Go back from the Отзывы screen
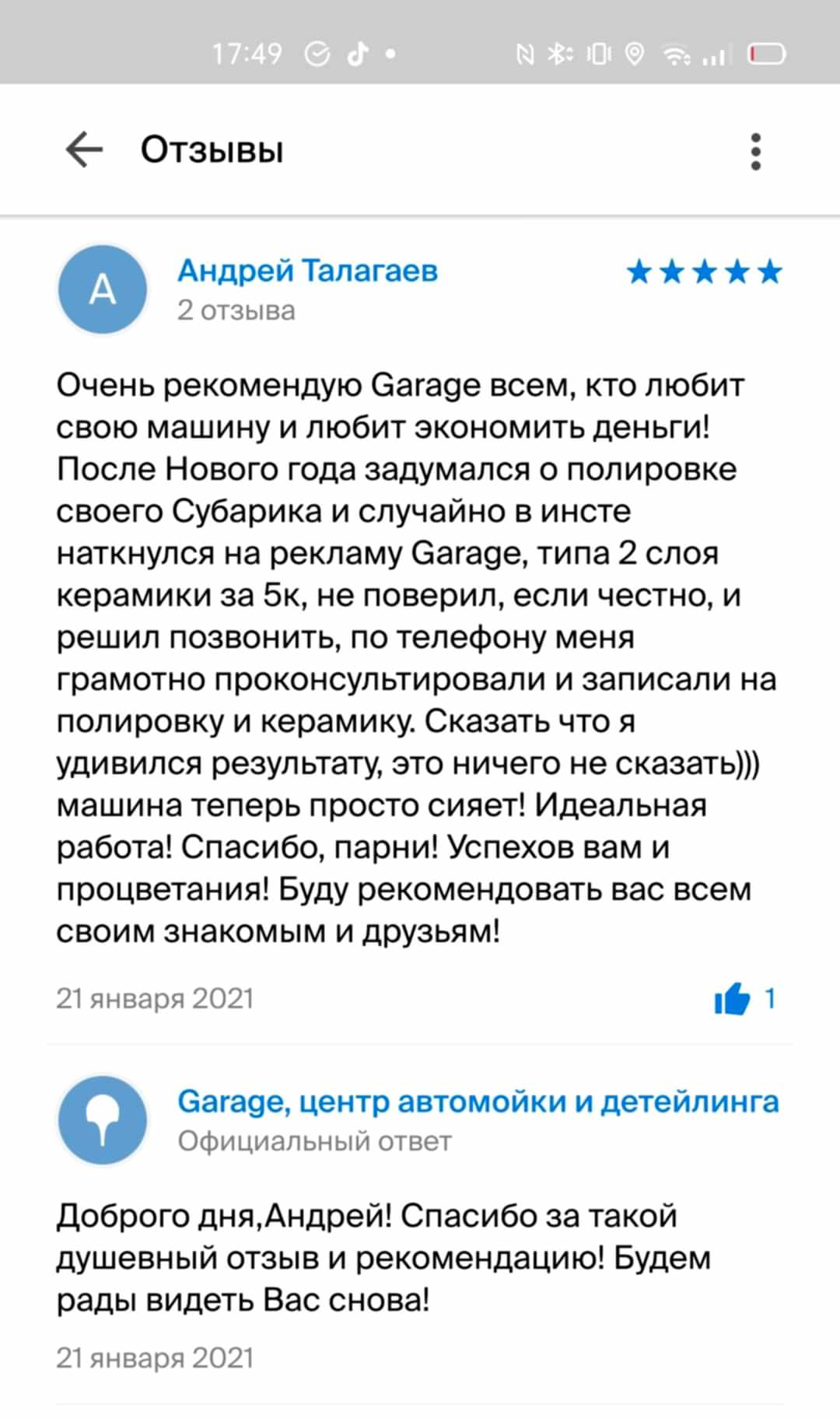Image resolution: width=840 pixels, height=1419 pixels. pyautogui.click(x=84, y=149)
